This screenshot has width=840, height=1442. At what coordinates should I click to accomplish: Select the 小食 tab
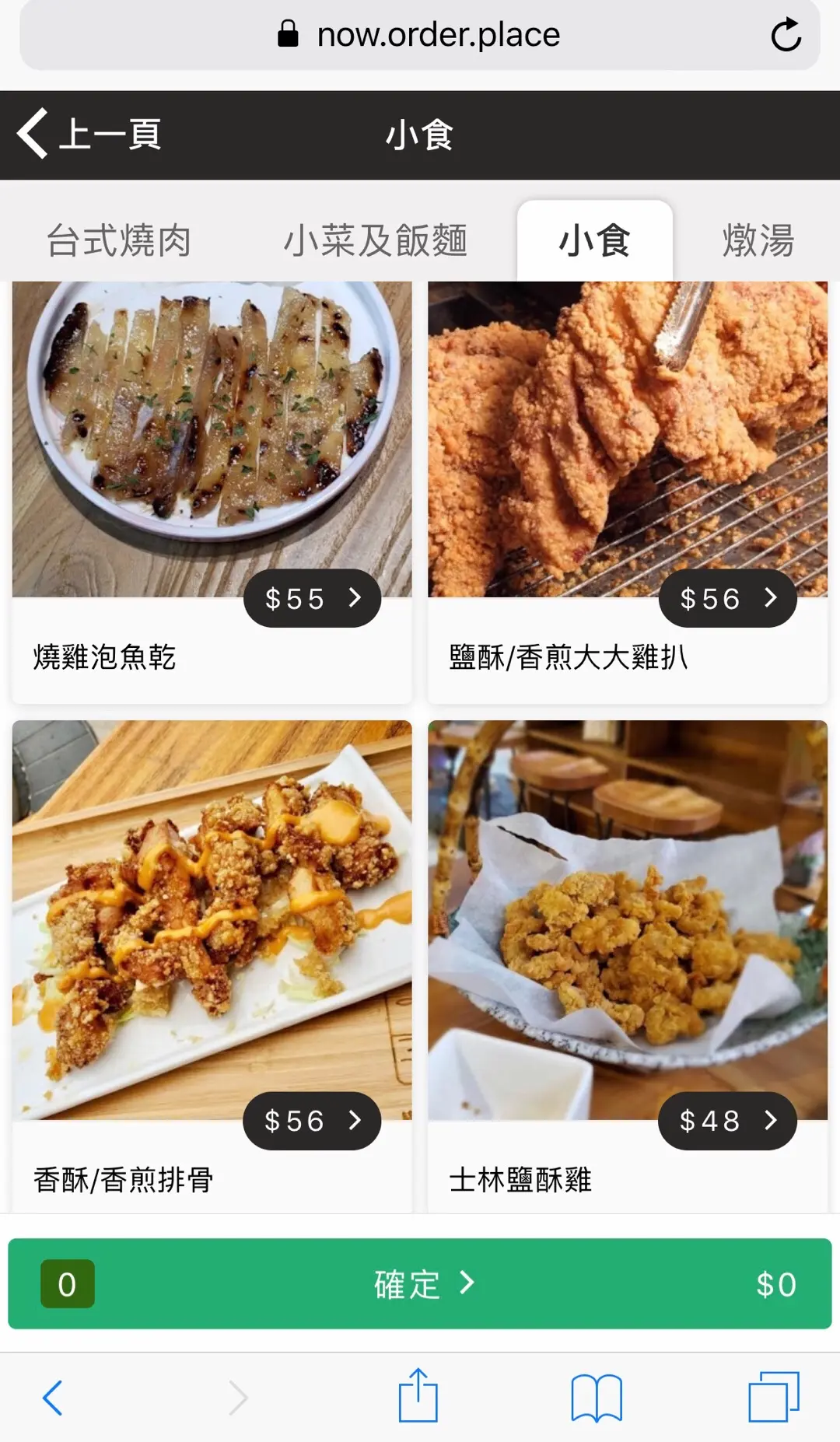pos(594,240)
